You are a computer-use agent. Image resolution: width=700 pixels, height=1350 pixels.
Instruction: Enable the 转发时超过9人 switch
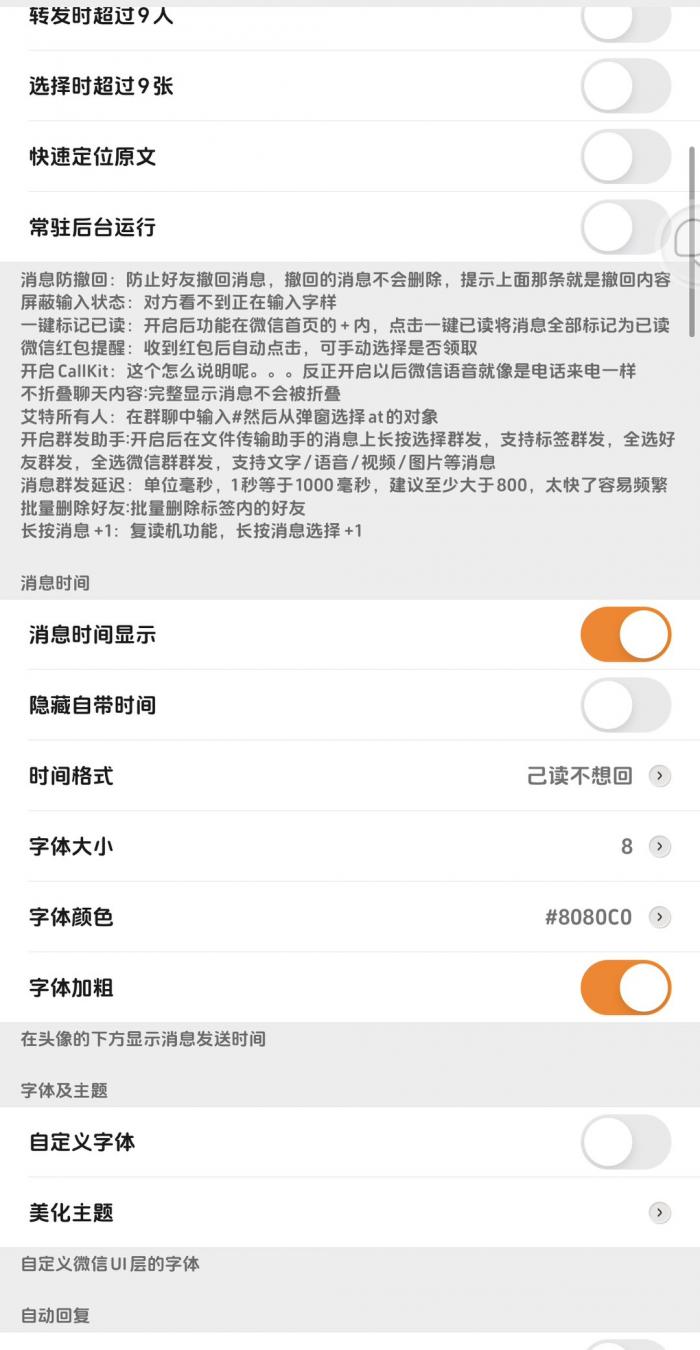coord(625,20)
